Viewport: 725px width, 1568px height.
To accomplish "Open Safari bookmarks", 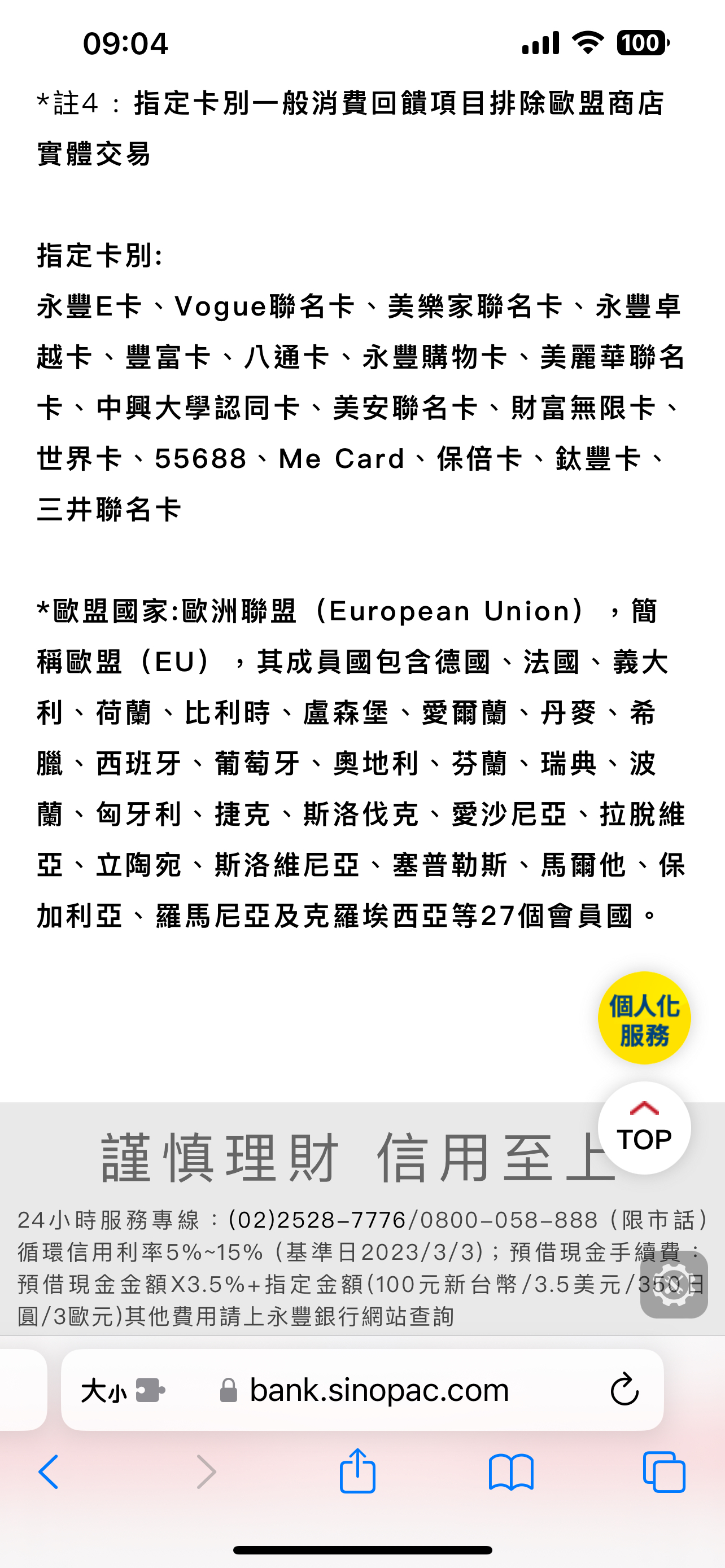I will pos(512,1473).
